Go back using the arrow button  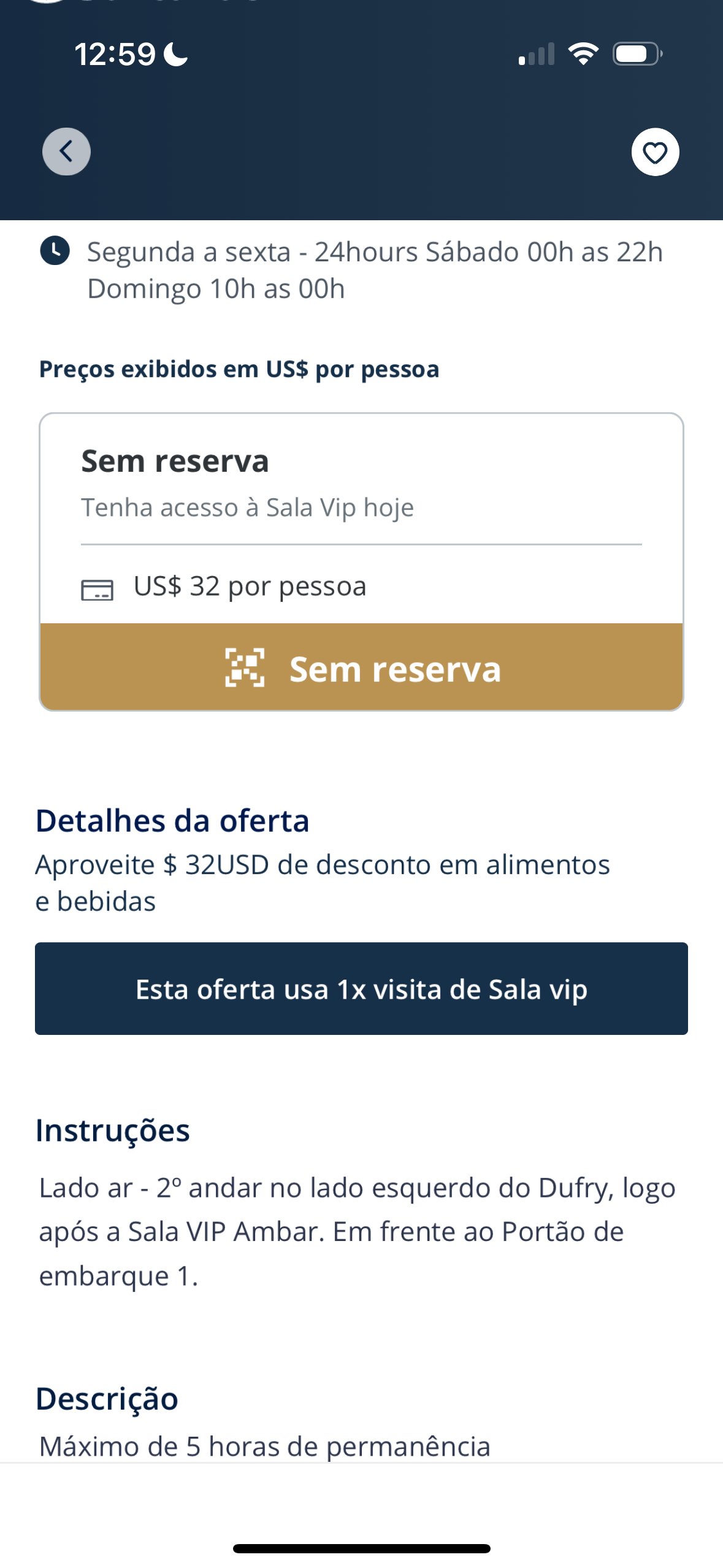click(x=66, y=152)
